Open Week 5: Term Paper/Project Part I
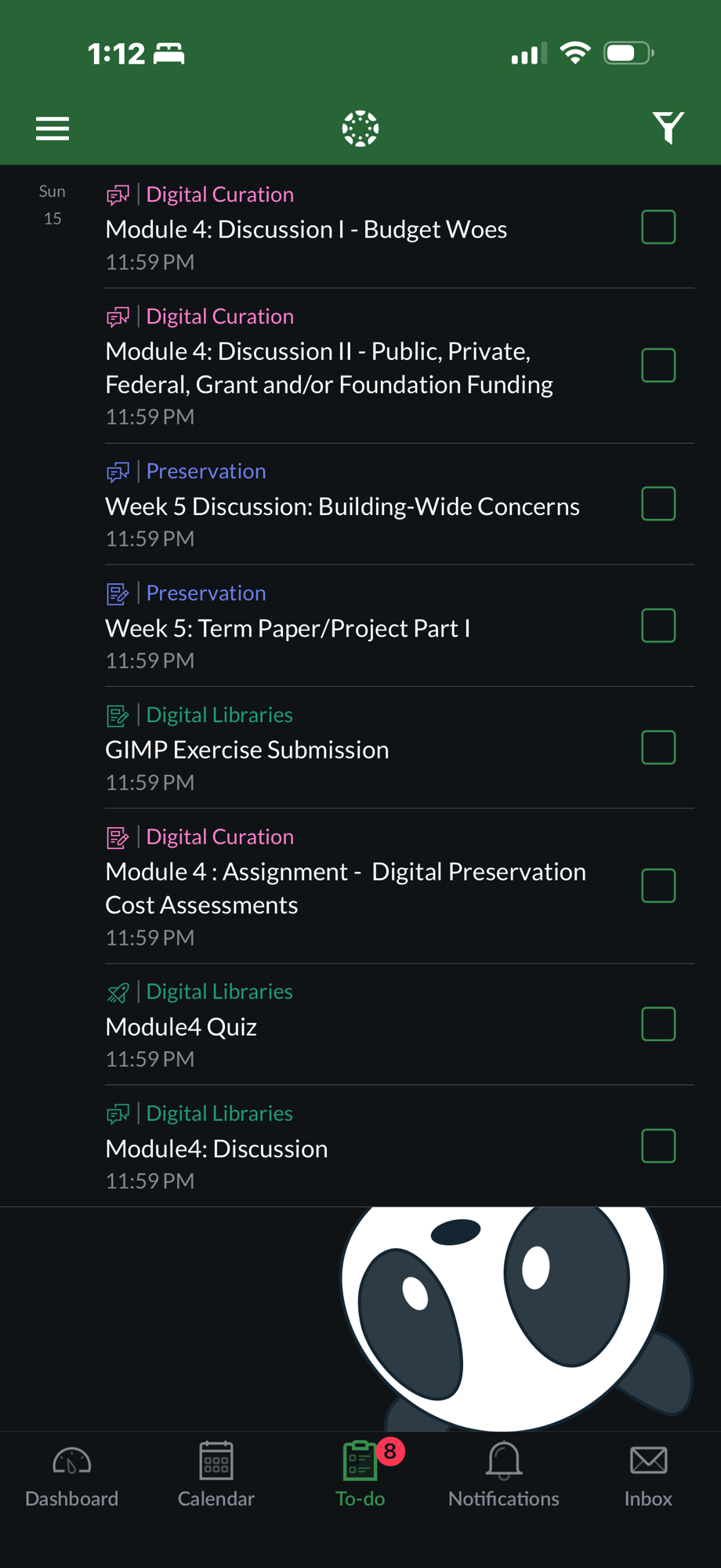This screenshot has height=1568, width=721. click(288, 628)
